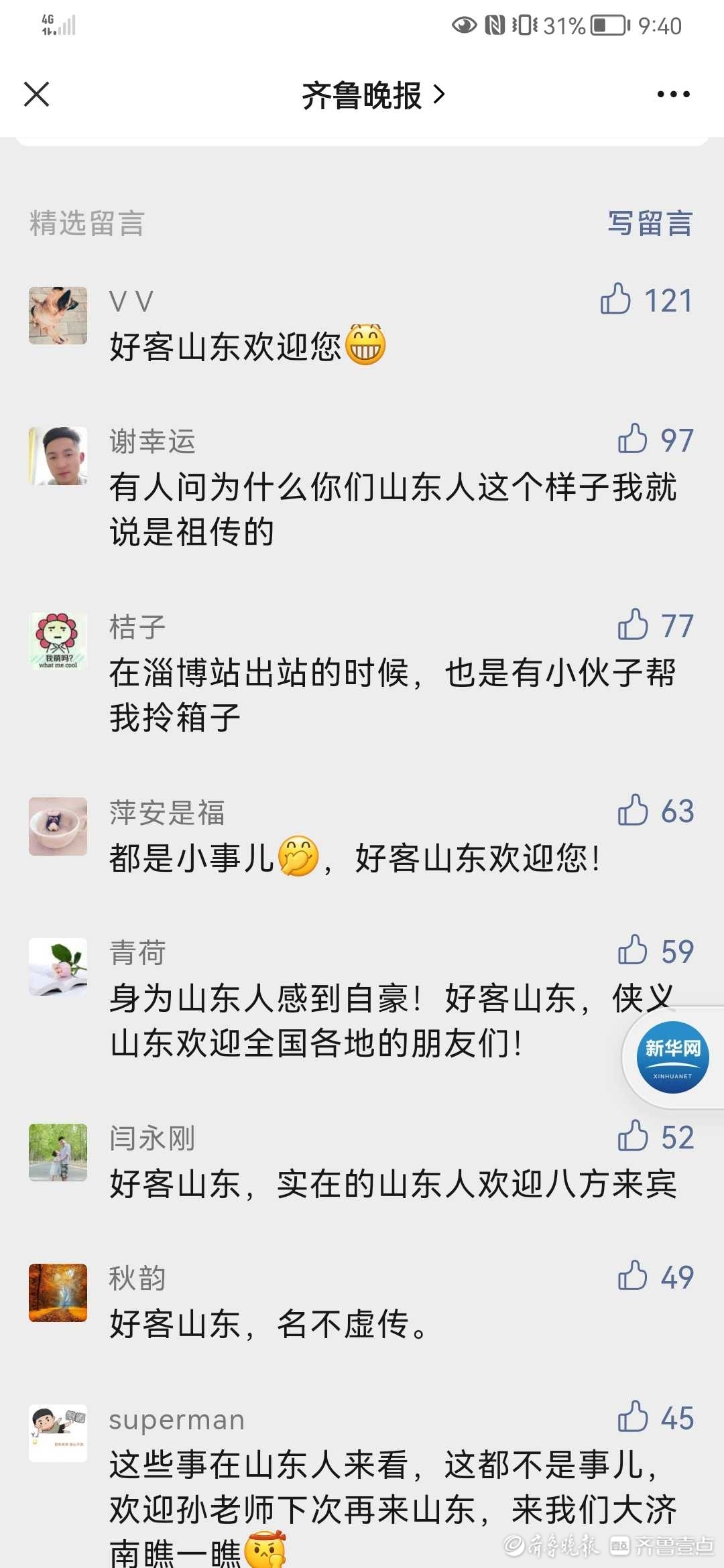Like the comment by V V
Viewport: 724px width, 1568px height.
coord(616,299)
